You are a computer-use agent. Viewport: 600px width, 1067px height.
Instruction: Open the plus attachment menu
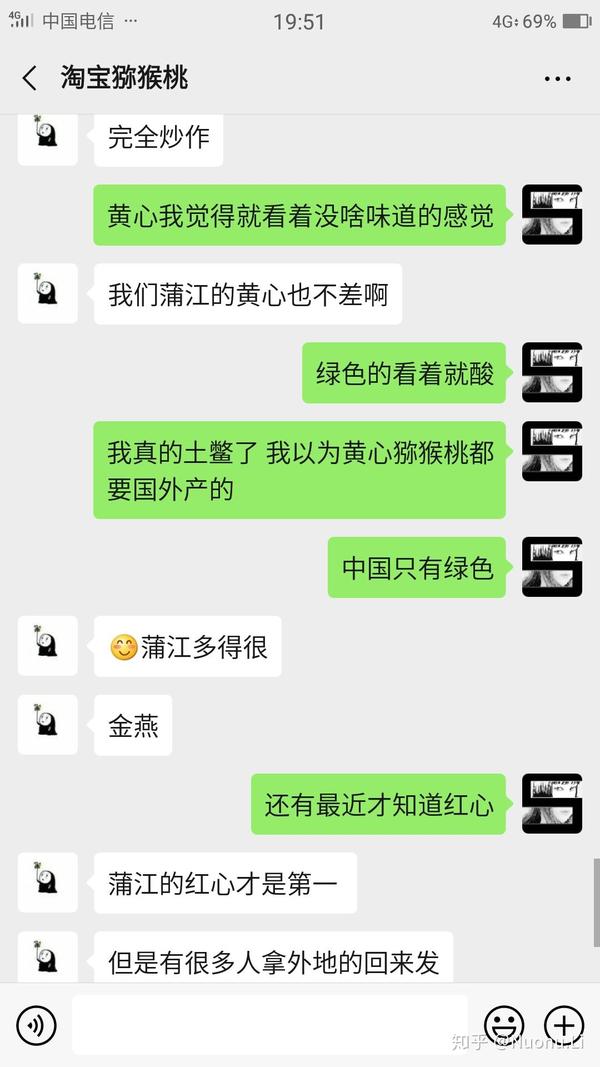point(563,1024)
